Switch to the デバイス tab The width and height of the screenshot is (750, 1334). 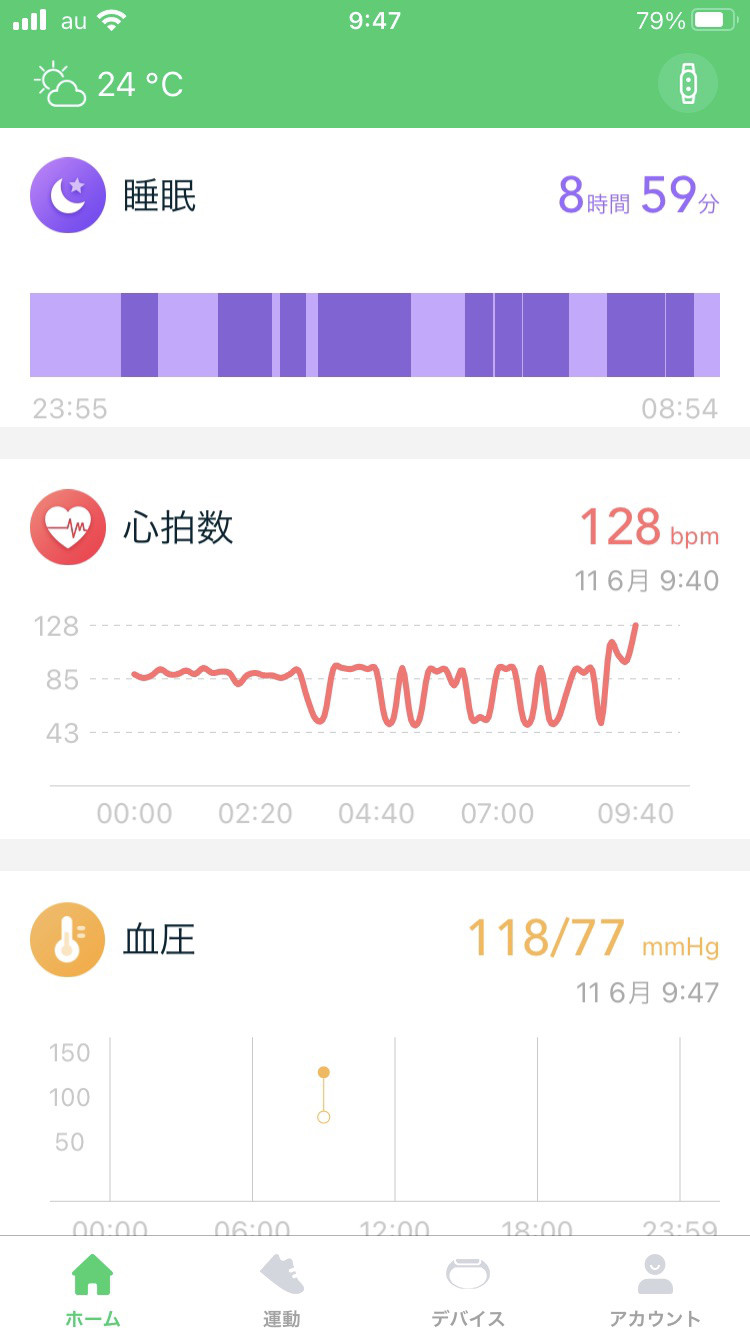click(x=468, y=1290)
